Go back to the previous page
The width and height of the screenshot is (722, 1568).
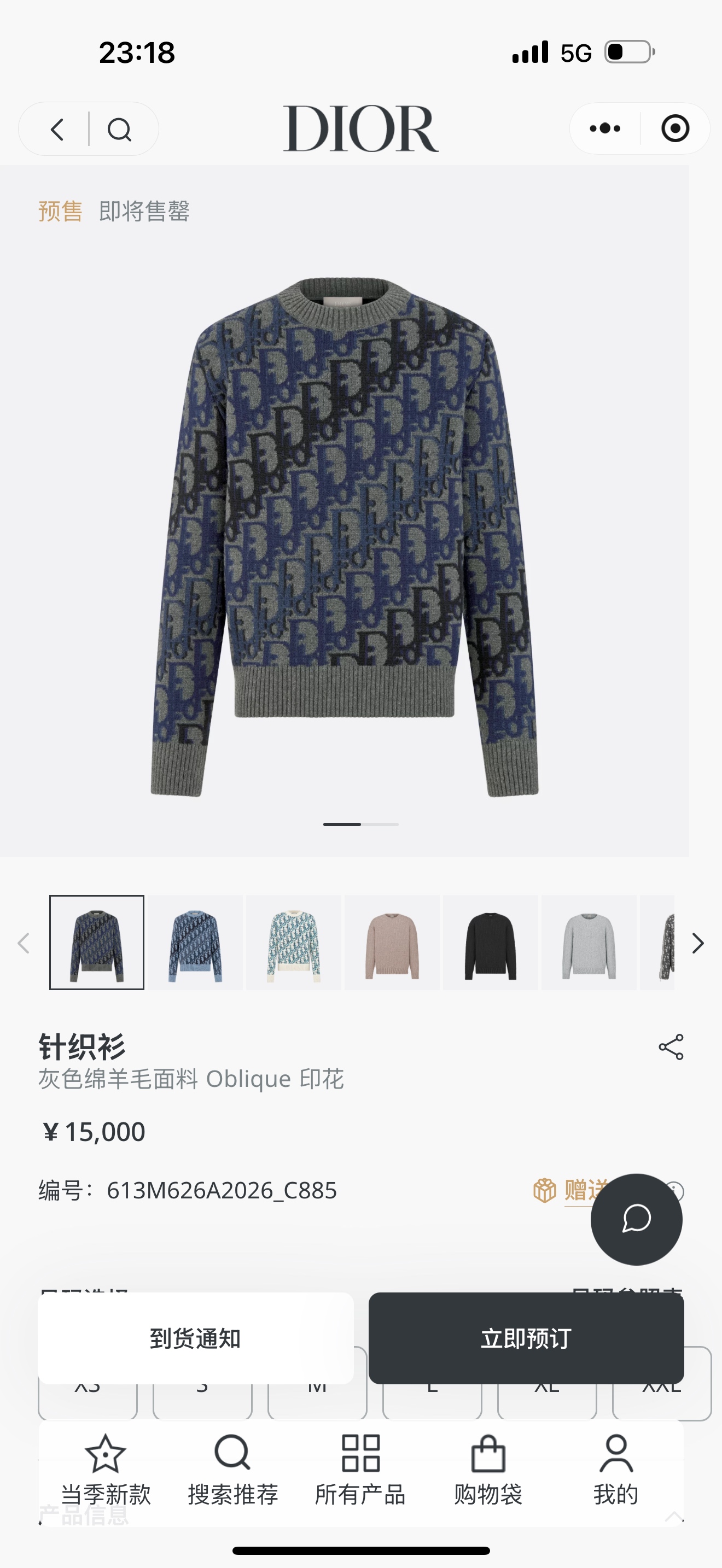[x=57, y=129]
